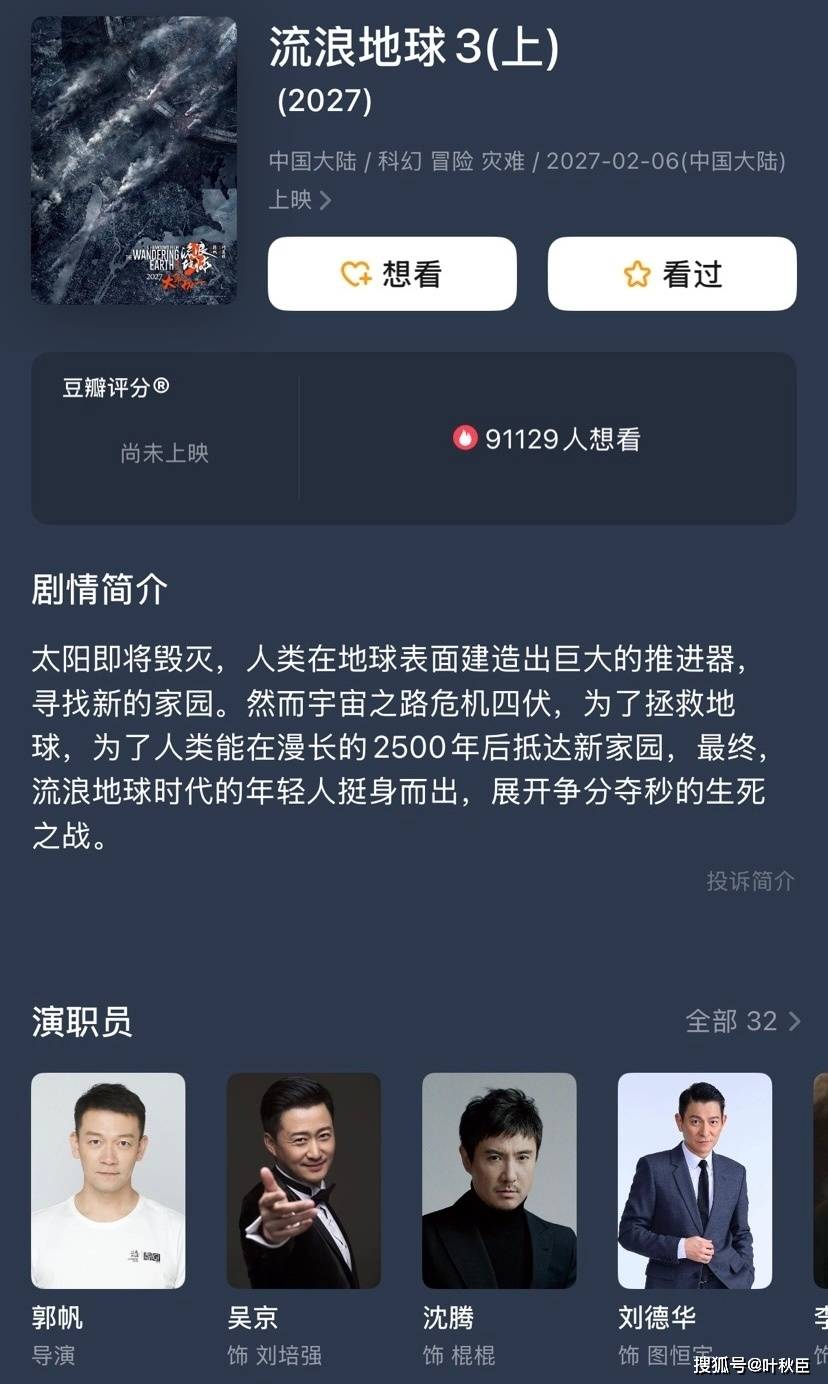Open the 流浪地球3 movie poster

click(134, 160)
